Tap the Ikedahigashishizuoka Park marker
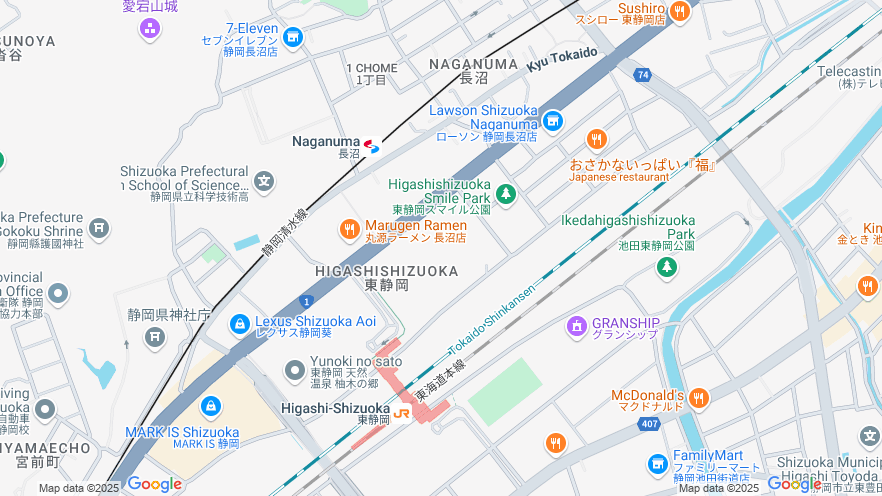The width and height of the screenshot is (882, 496). pos(667,267)
